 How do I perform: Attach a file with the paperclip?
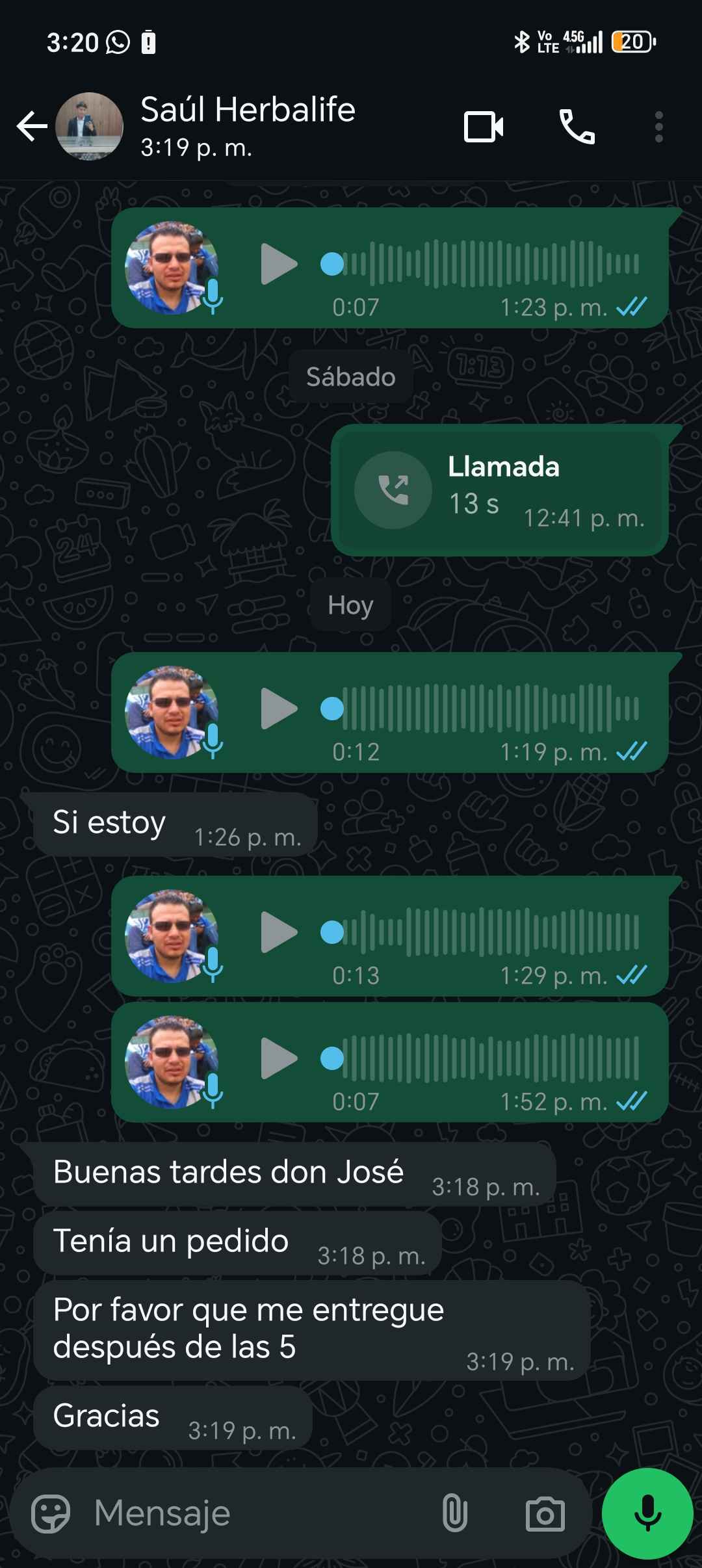[x=454, y=1513]
